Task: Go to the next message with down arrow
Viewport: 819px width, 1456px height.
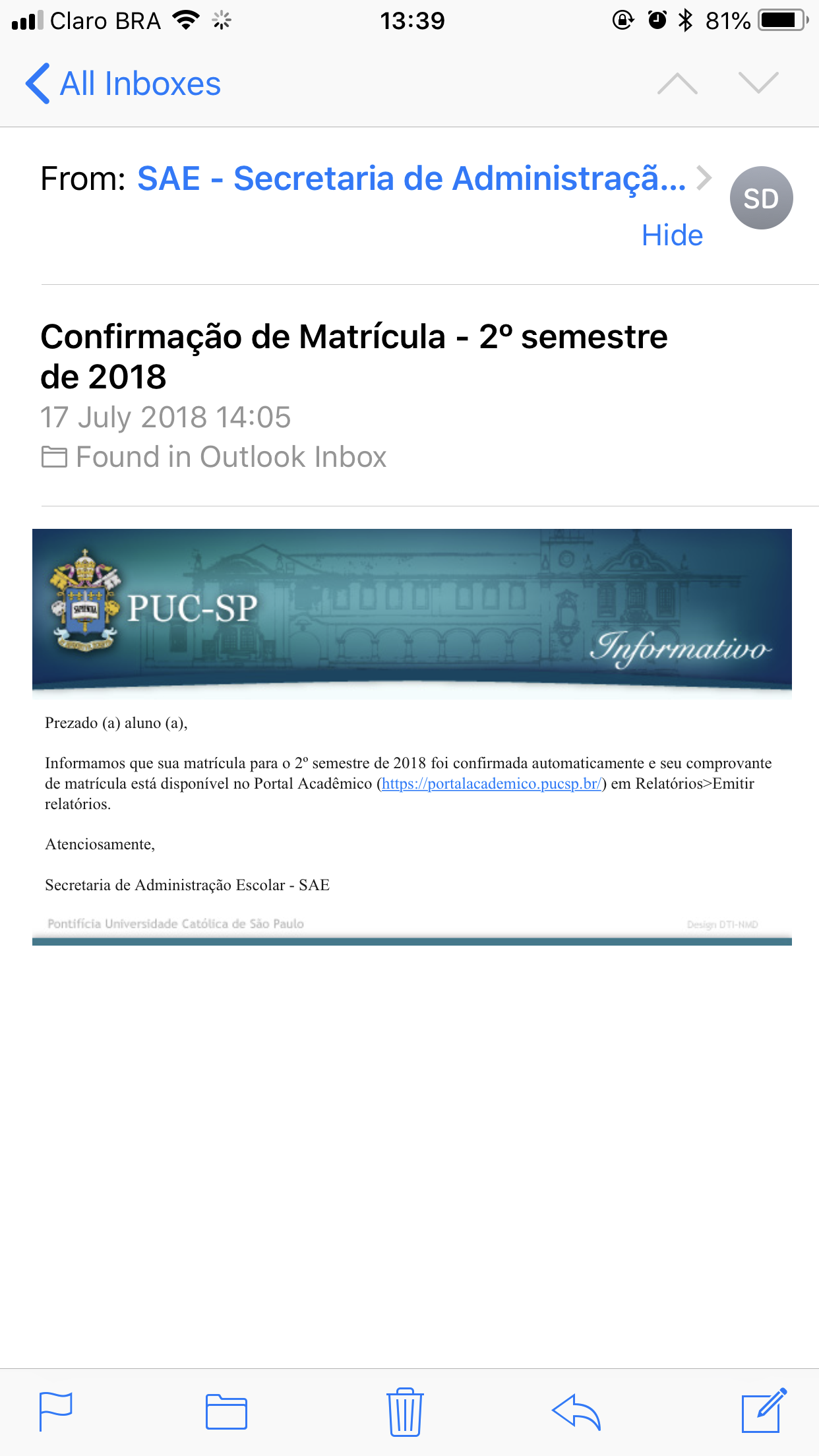Action: point(758,84)
